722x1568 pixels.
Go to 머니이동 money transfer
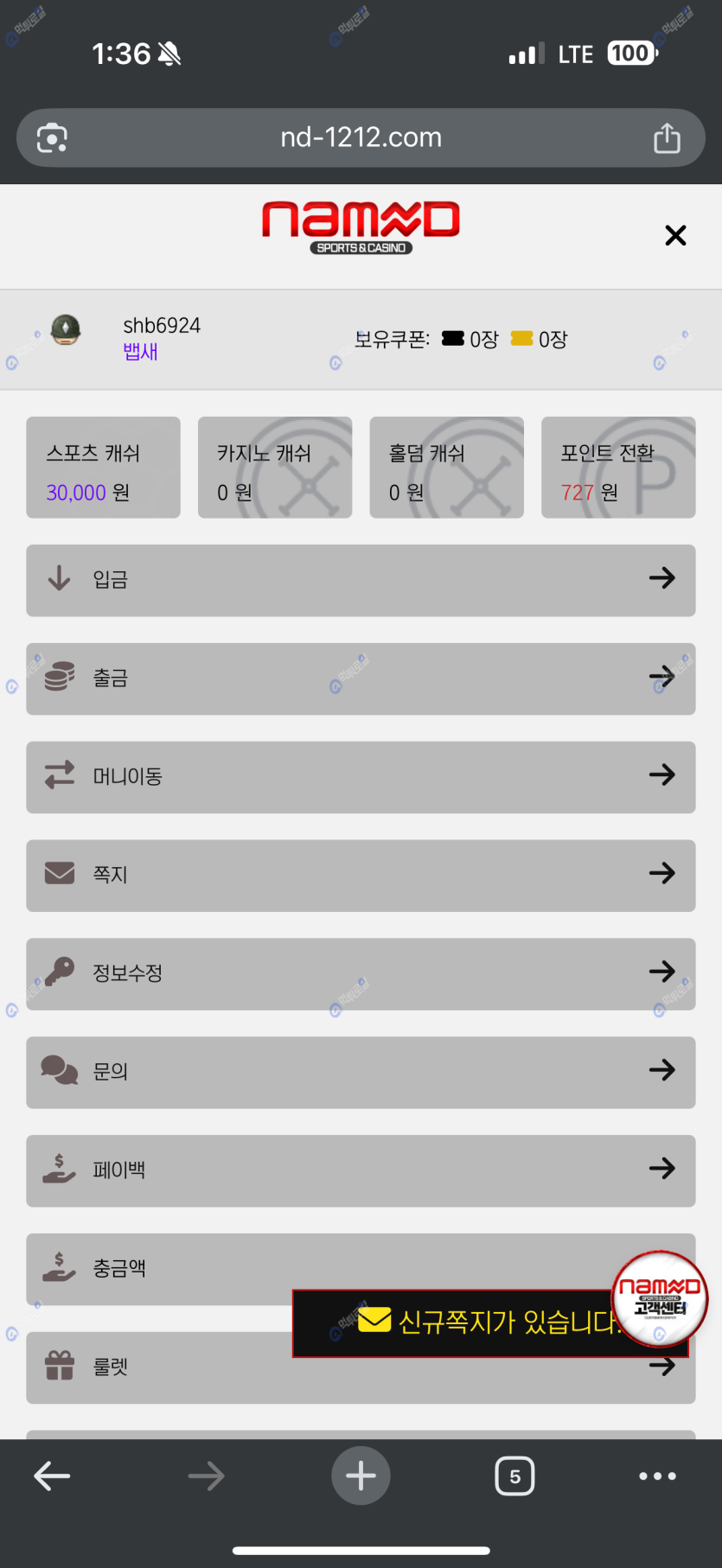pos(361,777)
